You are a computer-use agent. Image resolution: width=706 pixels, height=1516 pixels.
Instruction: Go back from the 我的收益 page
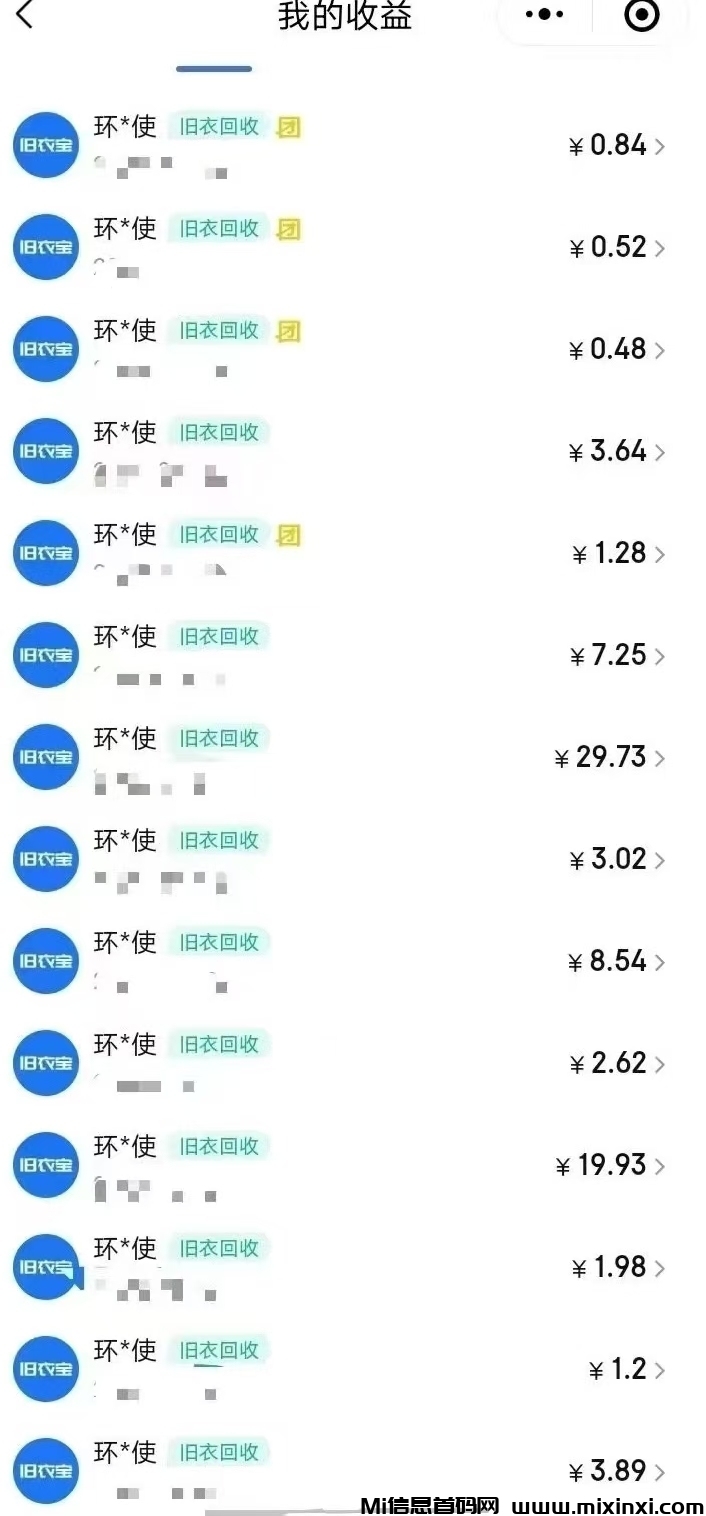24,16
